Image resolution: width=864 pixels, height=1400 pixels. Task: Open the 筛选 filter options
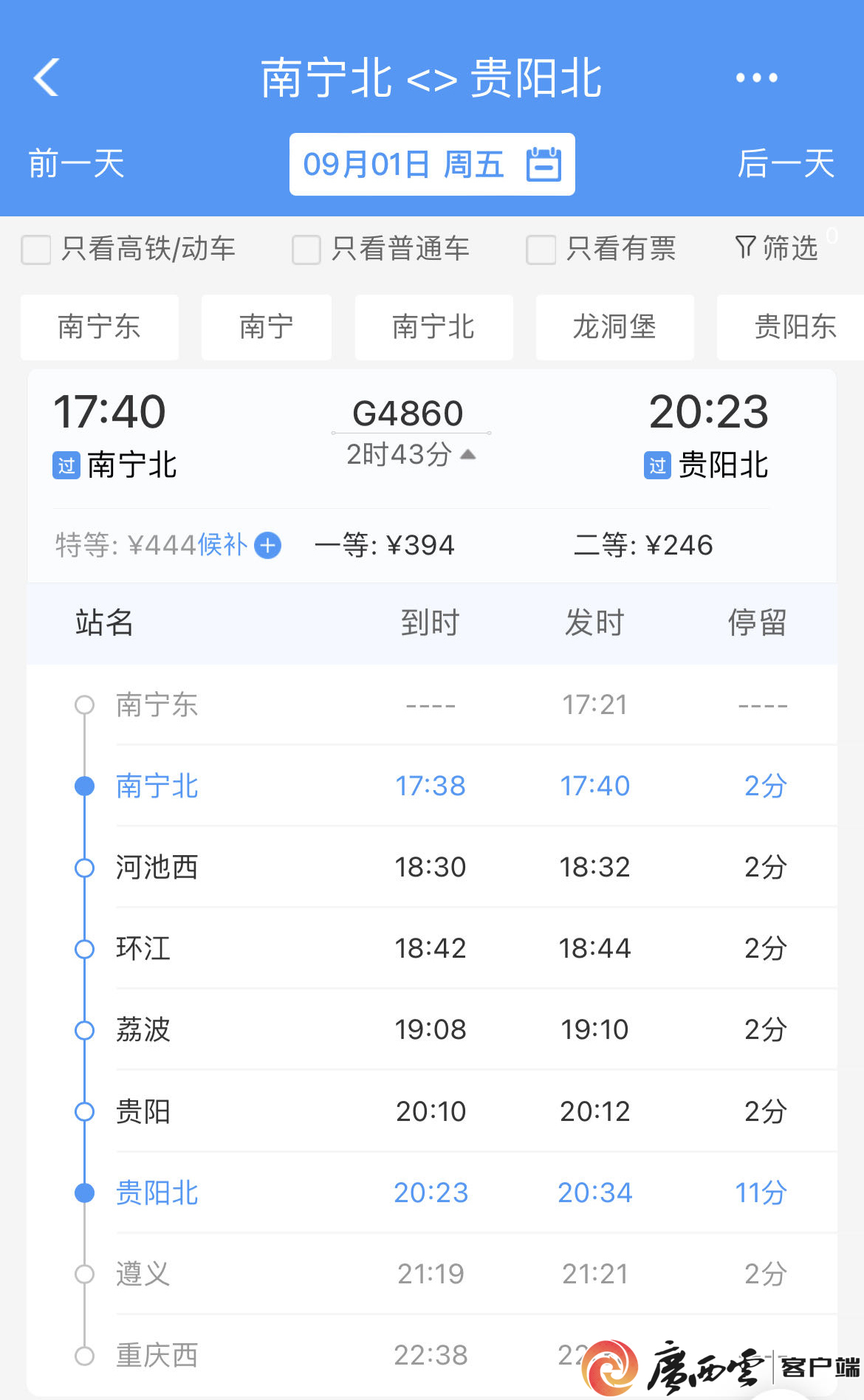tap(777, 248)
